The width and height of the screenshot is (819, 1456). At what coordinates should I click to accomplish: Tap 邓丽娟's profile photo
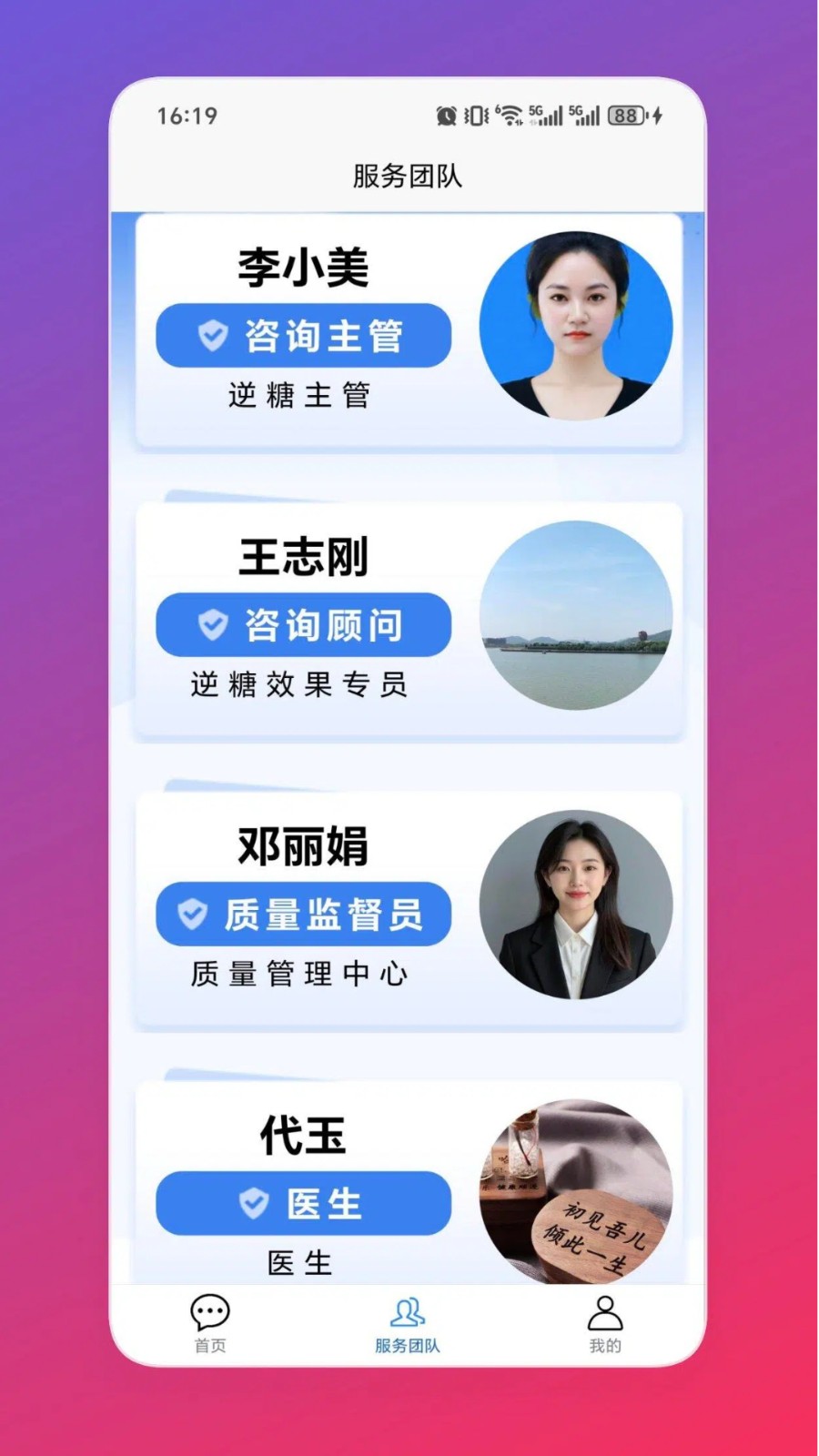[576, 903]
